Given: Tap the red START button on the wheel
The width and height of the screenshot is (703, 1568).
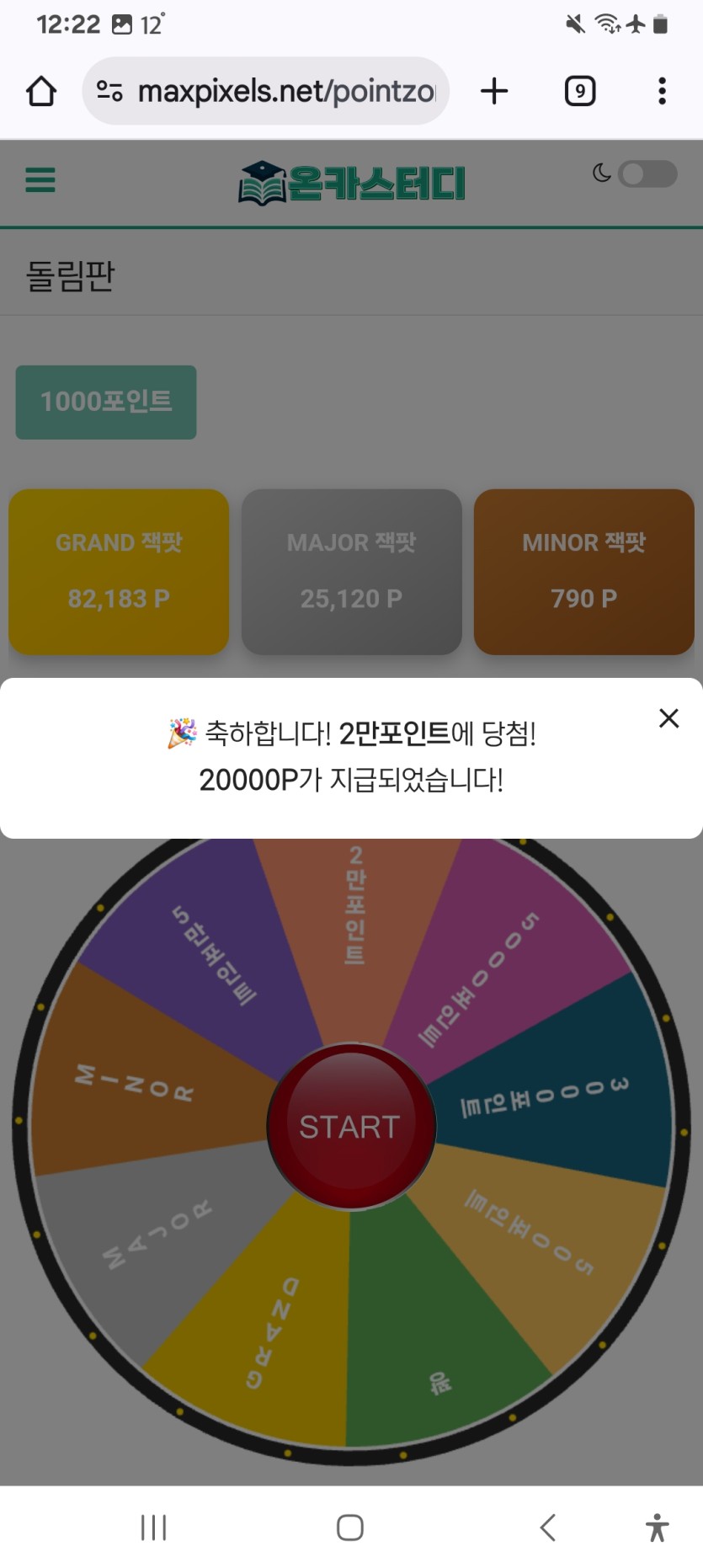Looking at the screenshot, I should [350, 1126].
